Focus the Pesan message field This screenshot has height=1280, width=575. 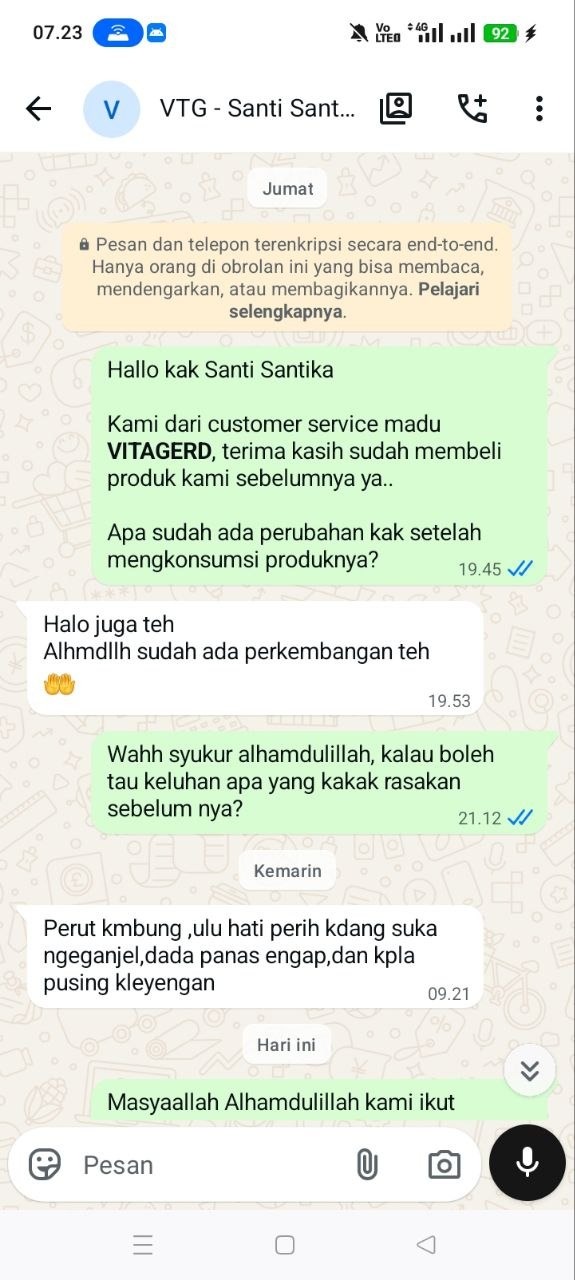point(210,1164)
